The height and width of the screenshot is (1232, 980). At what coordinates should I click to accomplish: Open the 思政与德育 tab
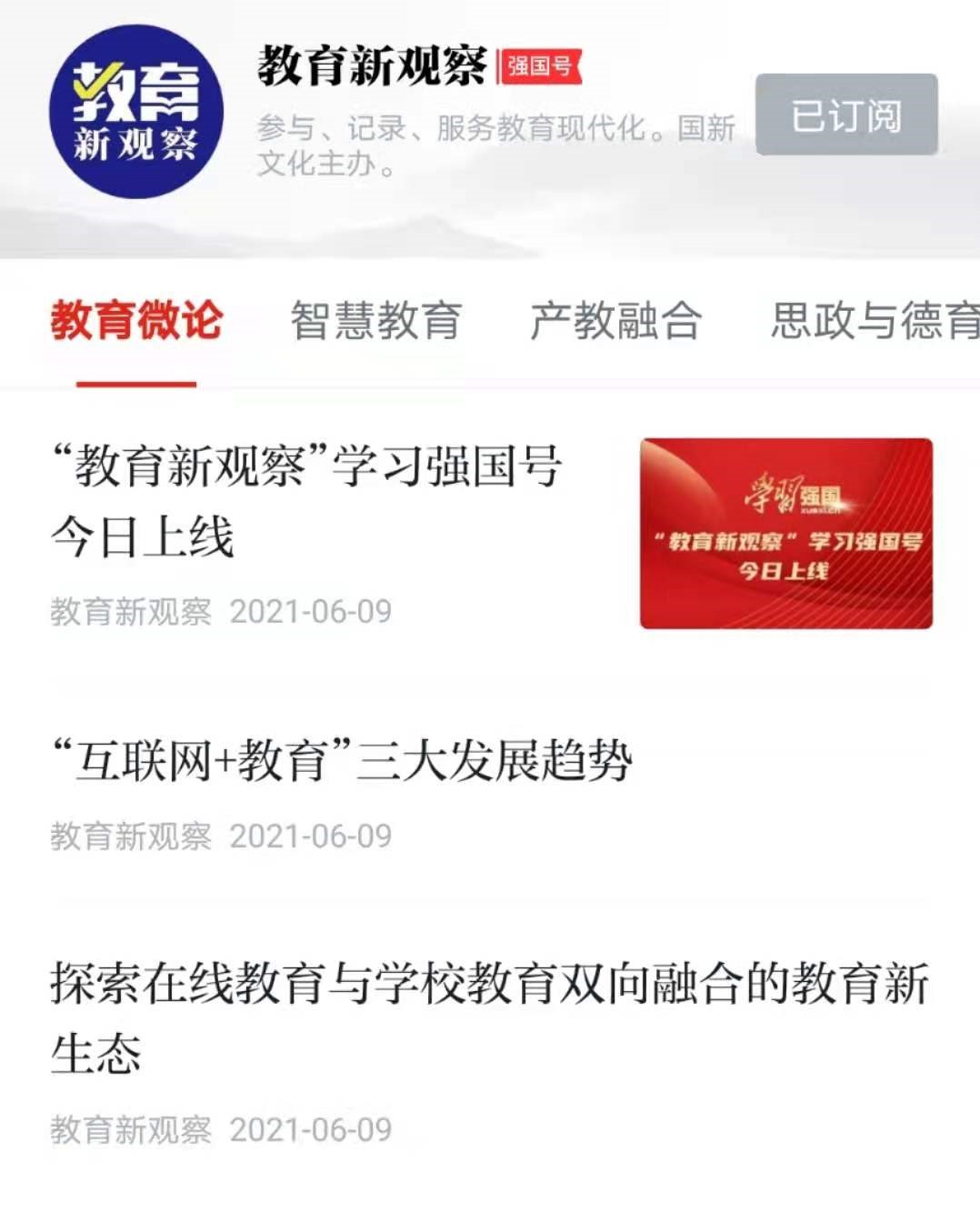click(x=874, y=321)
